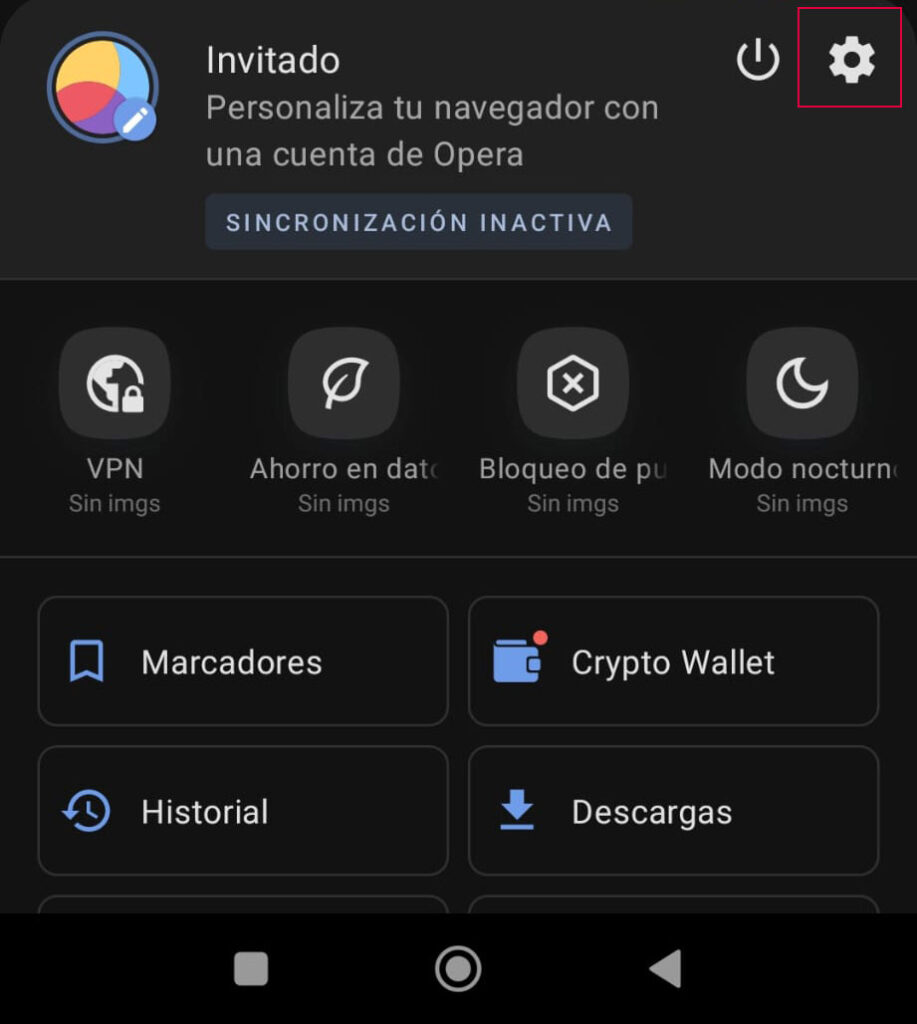Image resolution: width=917 pixels, height=1024 pixels.
Task: Enable Ahorro en datos
Action: pos(343,384)
